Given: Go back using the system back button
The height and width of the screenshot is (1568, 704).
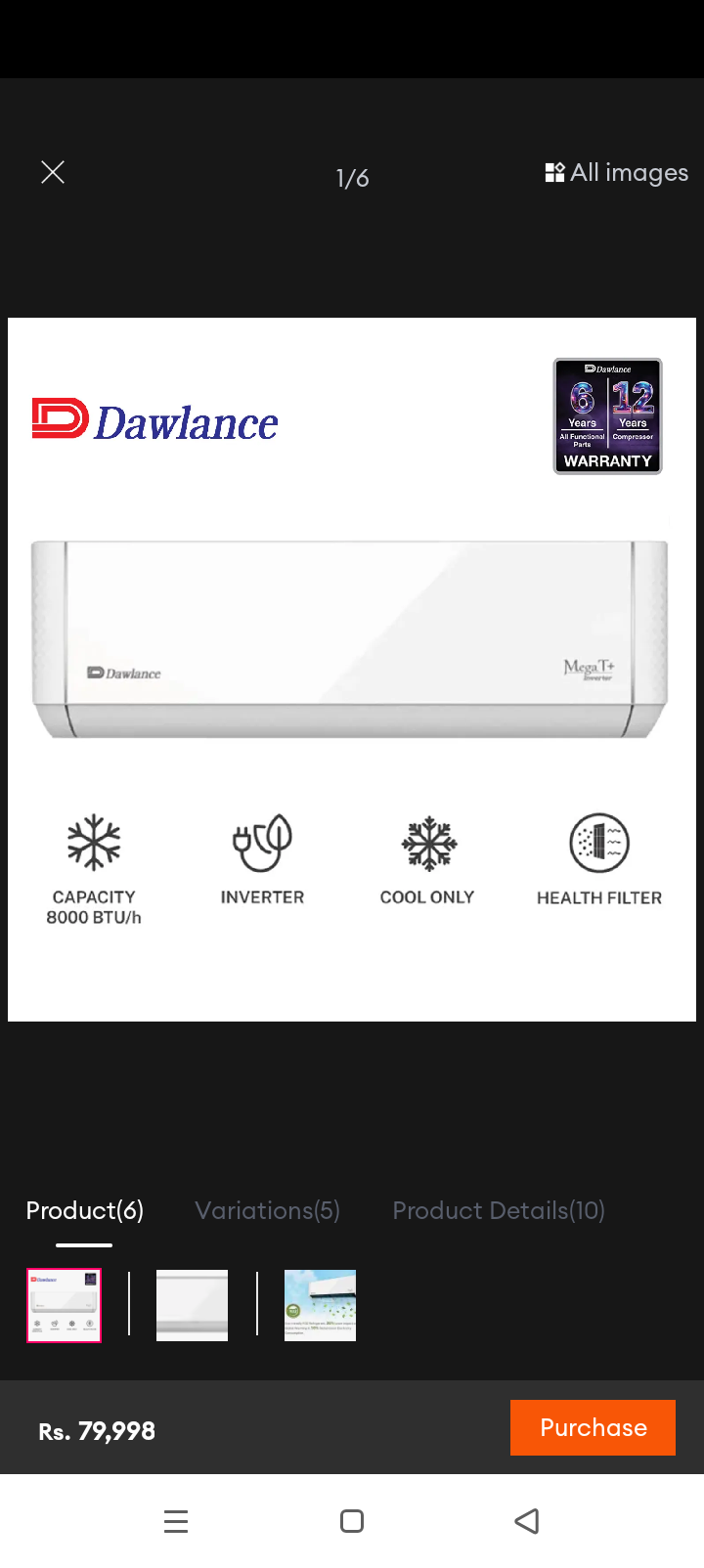Looking at the screenshot, I should pos(527,1521).
